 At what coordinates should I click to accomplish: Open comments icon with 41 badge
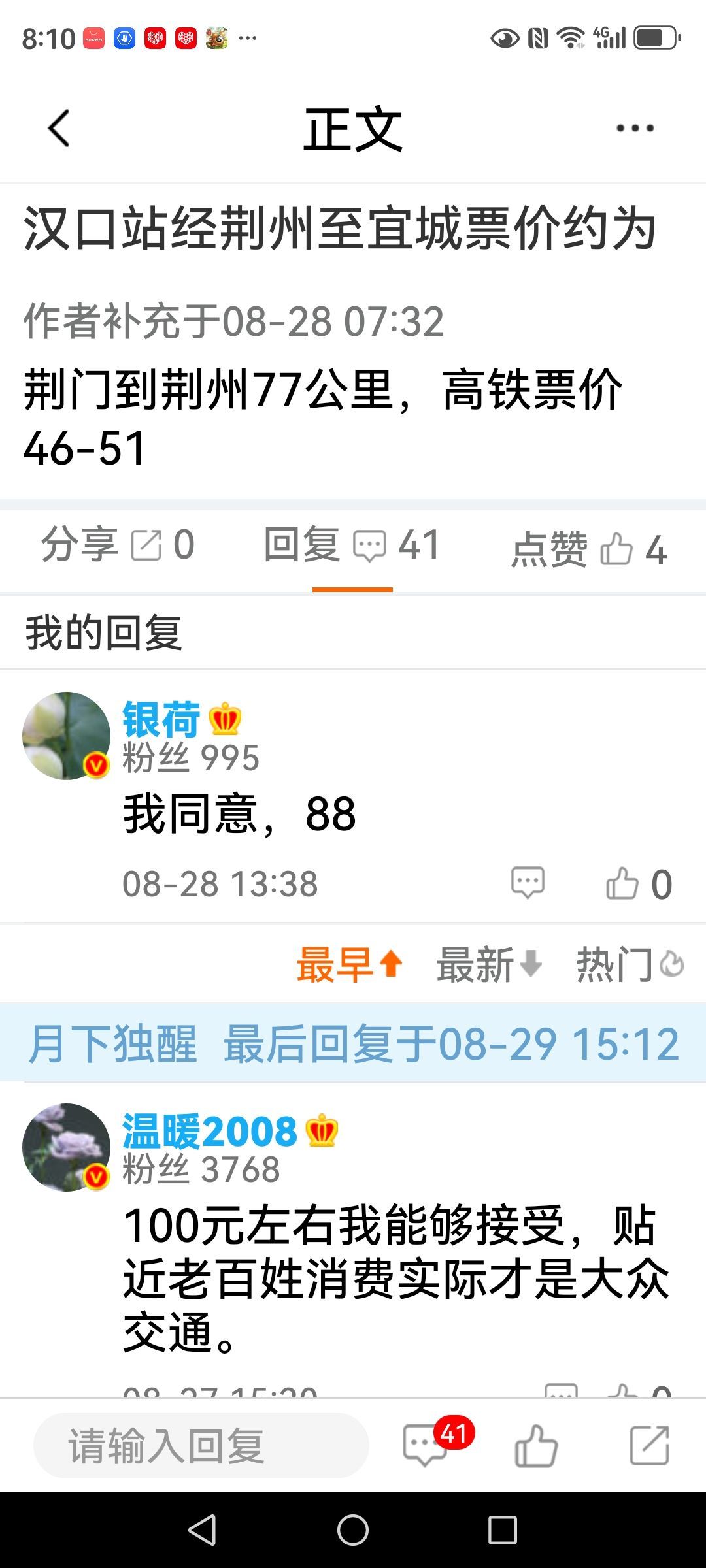(x=426, y=1445)
